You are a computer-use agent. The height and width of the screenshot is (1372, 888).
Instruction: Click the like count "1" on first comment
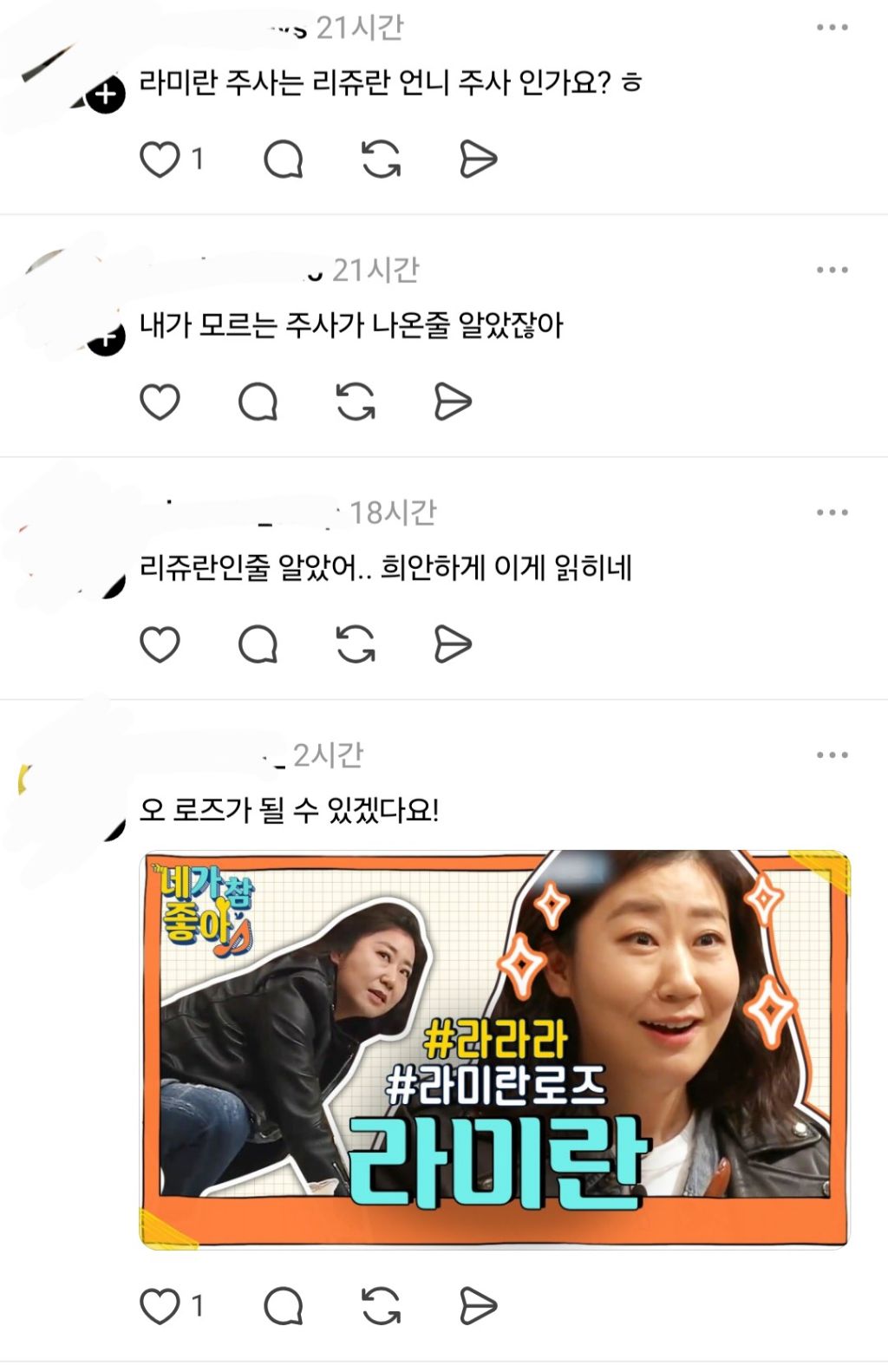click(198, 158)
